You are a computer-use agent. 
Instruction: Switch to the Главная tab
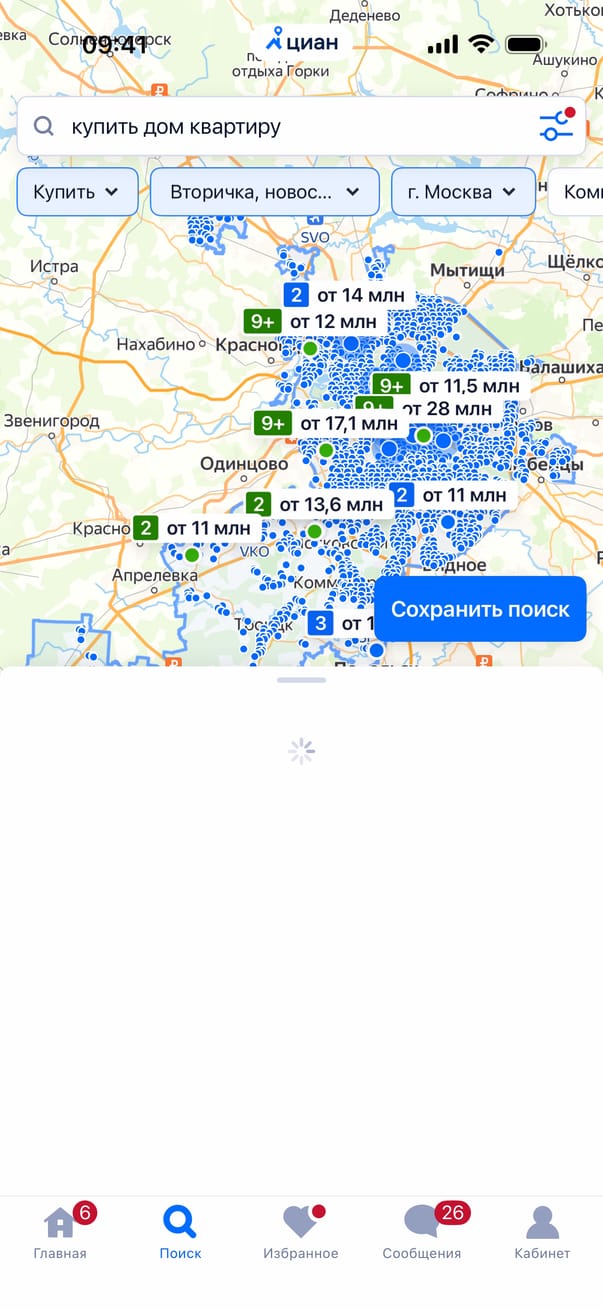click(60, 1232)
